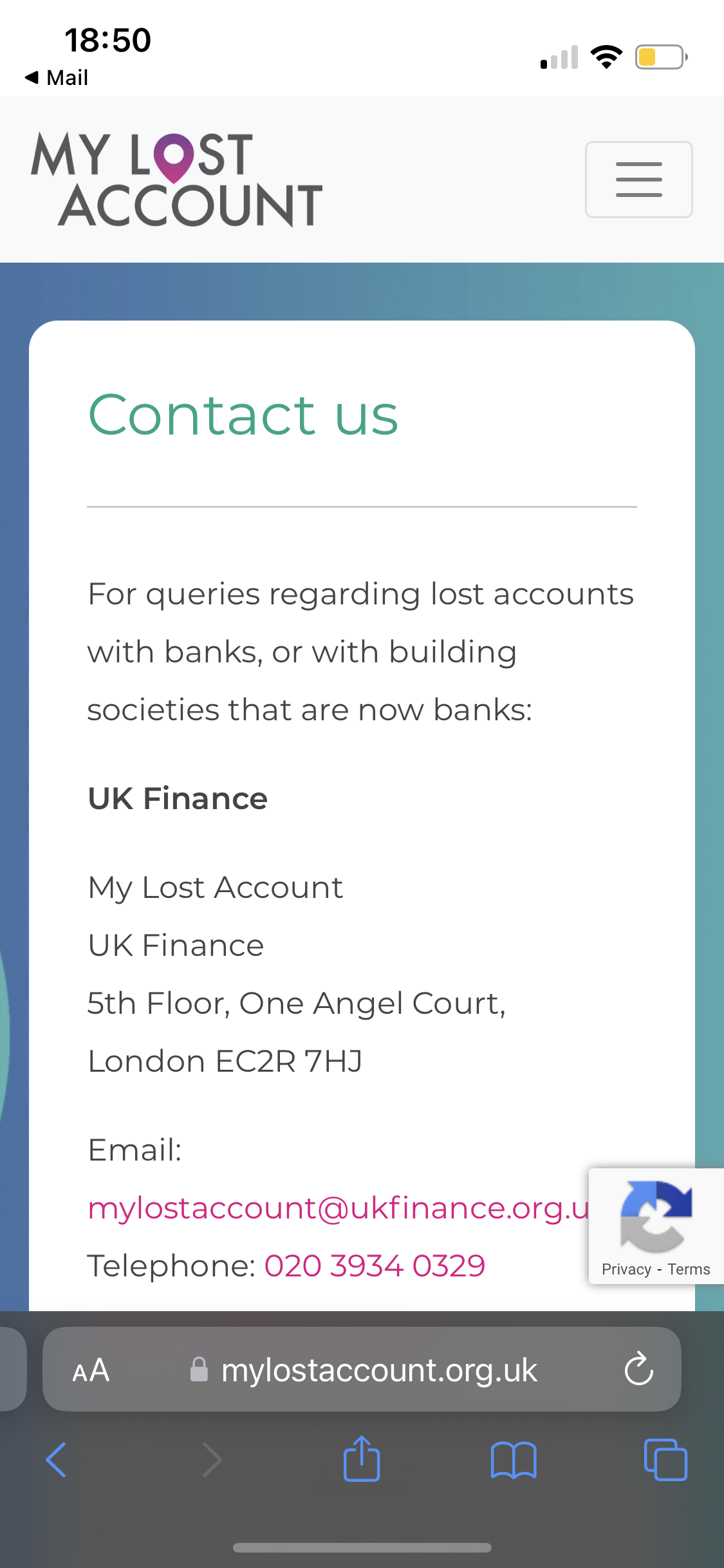Image resolution: width=724 pixels, height=1568 pixels.
Task: Open reCAPTCHA Privacy link
Action: [x=626, y=1269]
